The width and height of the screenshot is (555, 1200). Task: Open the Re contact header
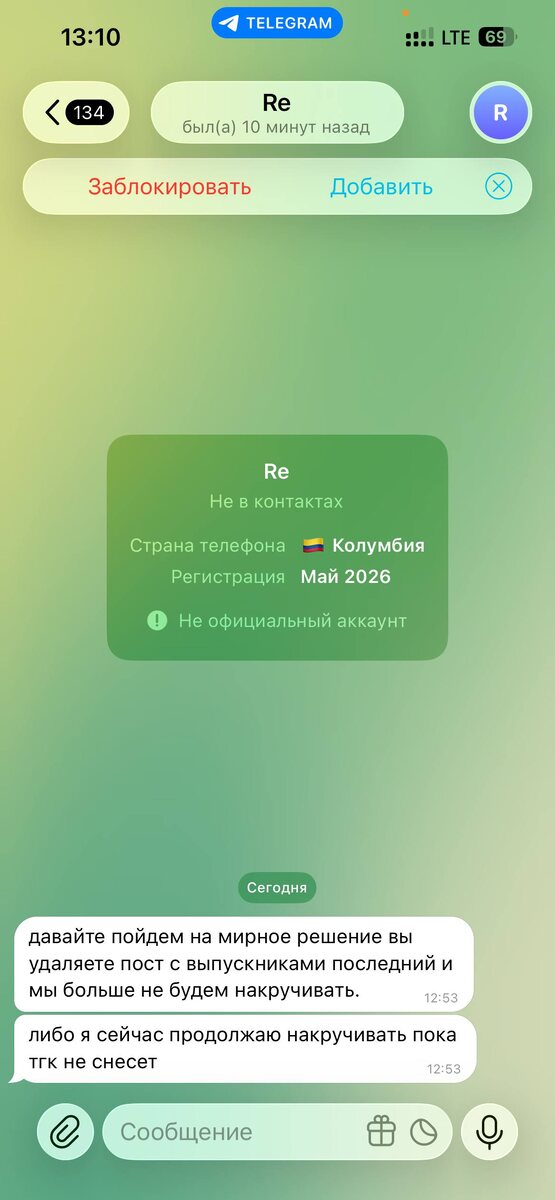[x=277, y=113]
